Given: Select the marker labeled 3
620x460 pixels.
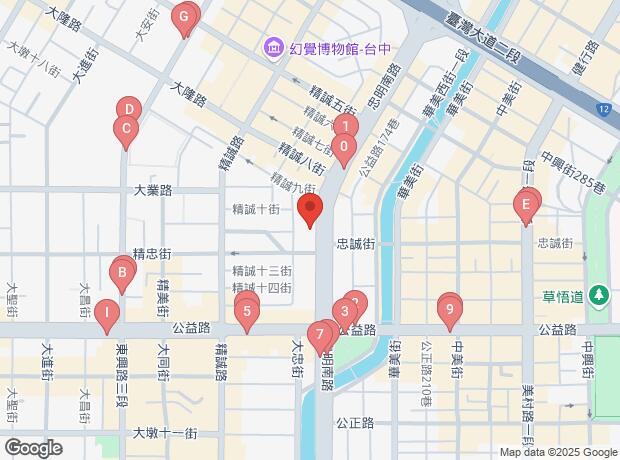Looking at the screenshot, I should tap(344, 311).
